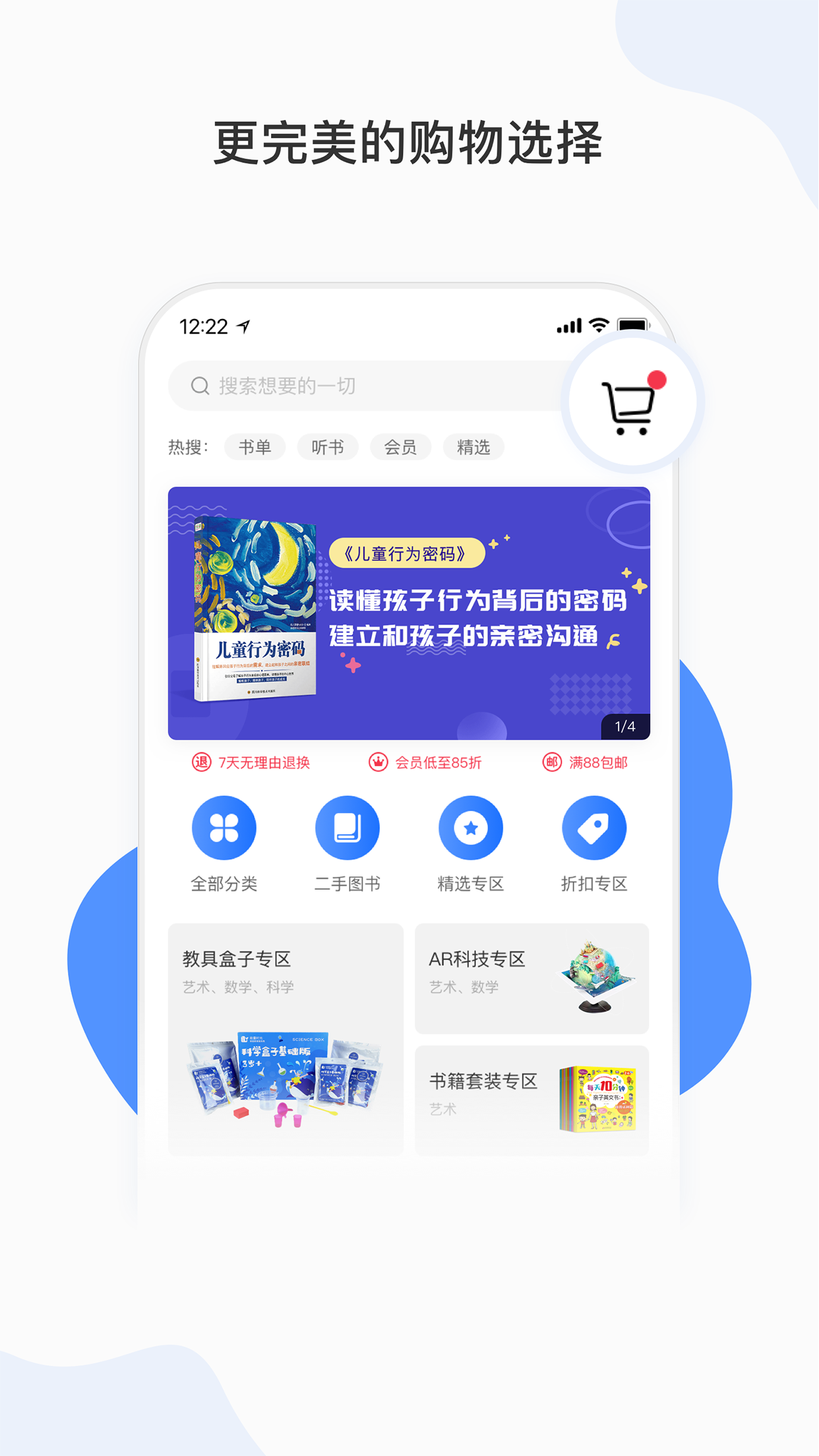Image resolution: width=819 pixels, height=1456 pixels.
Task: Click the crown member discount icon
Action: 377,762
